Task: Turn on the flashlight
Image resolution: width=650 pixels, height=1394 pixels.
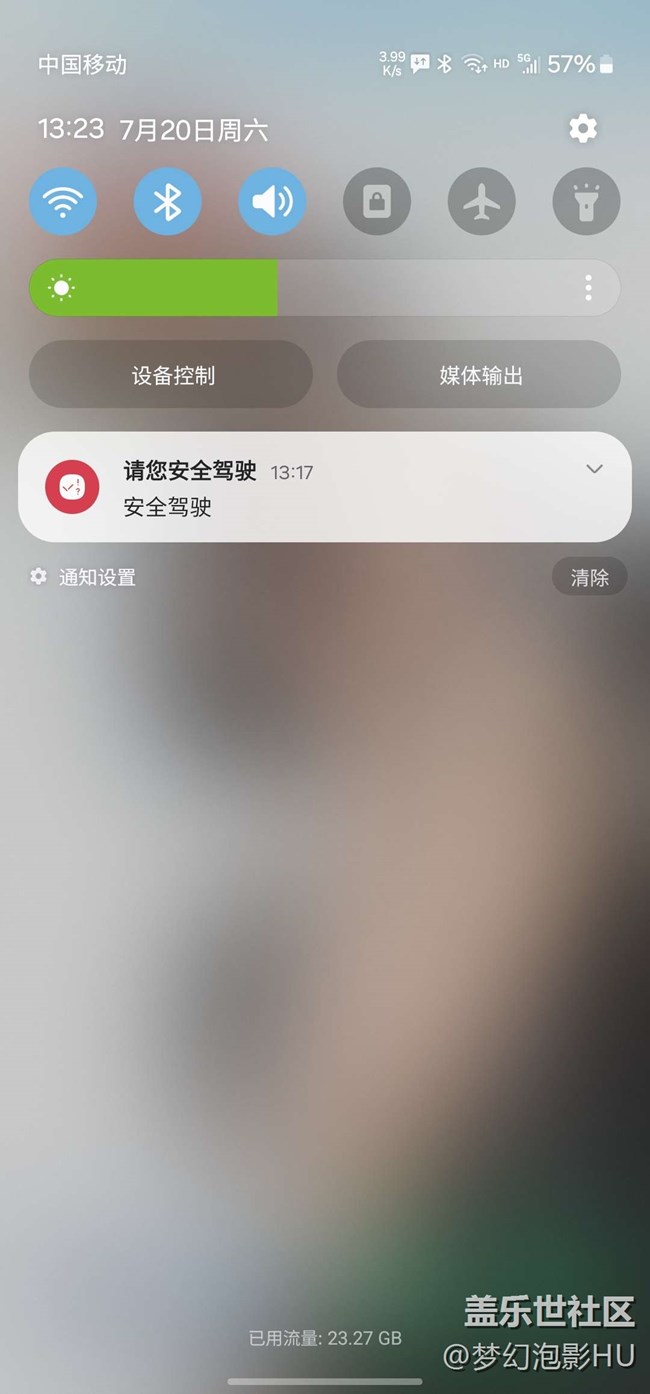Action: 586,201
